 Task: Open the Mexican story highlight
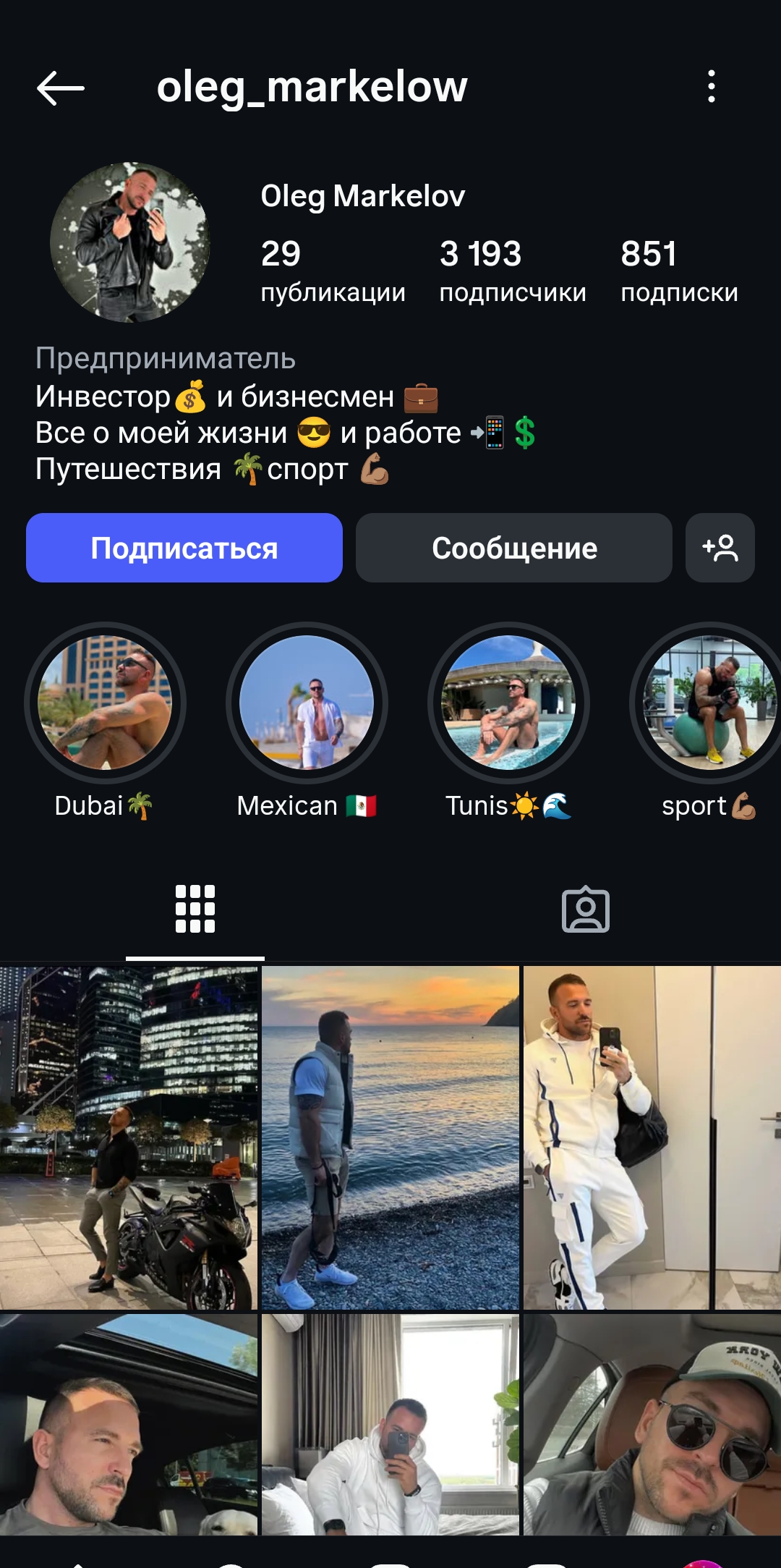pyautogui.click(x=307, y=703)
